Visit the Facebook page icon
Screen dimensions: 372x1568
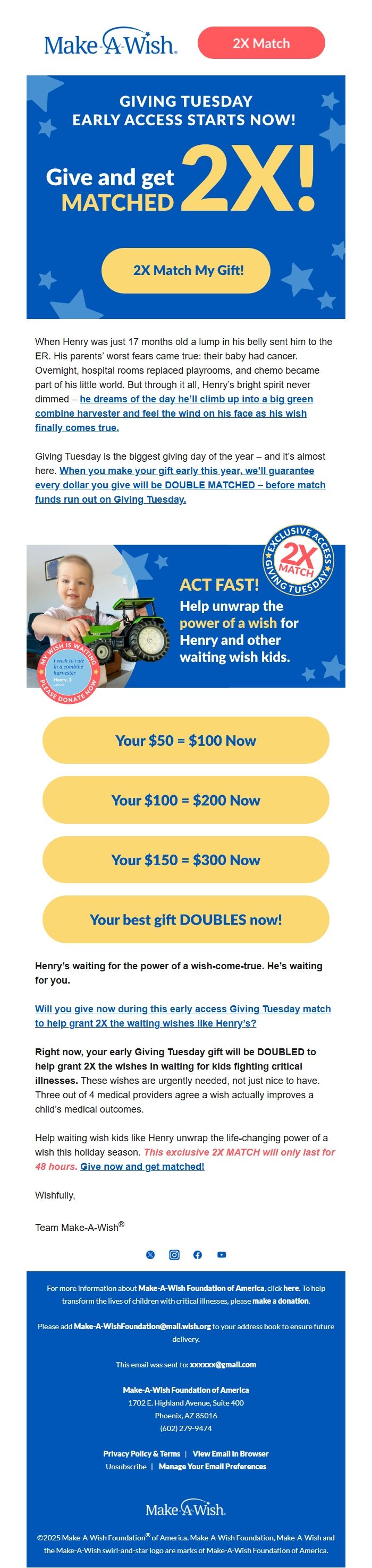pyautogui.click(x=198, y=1254)
